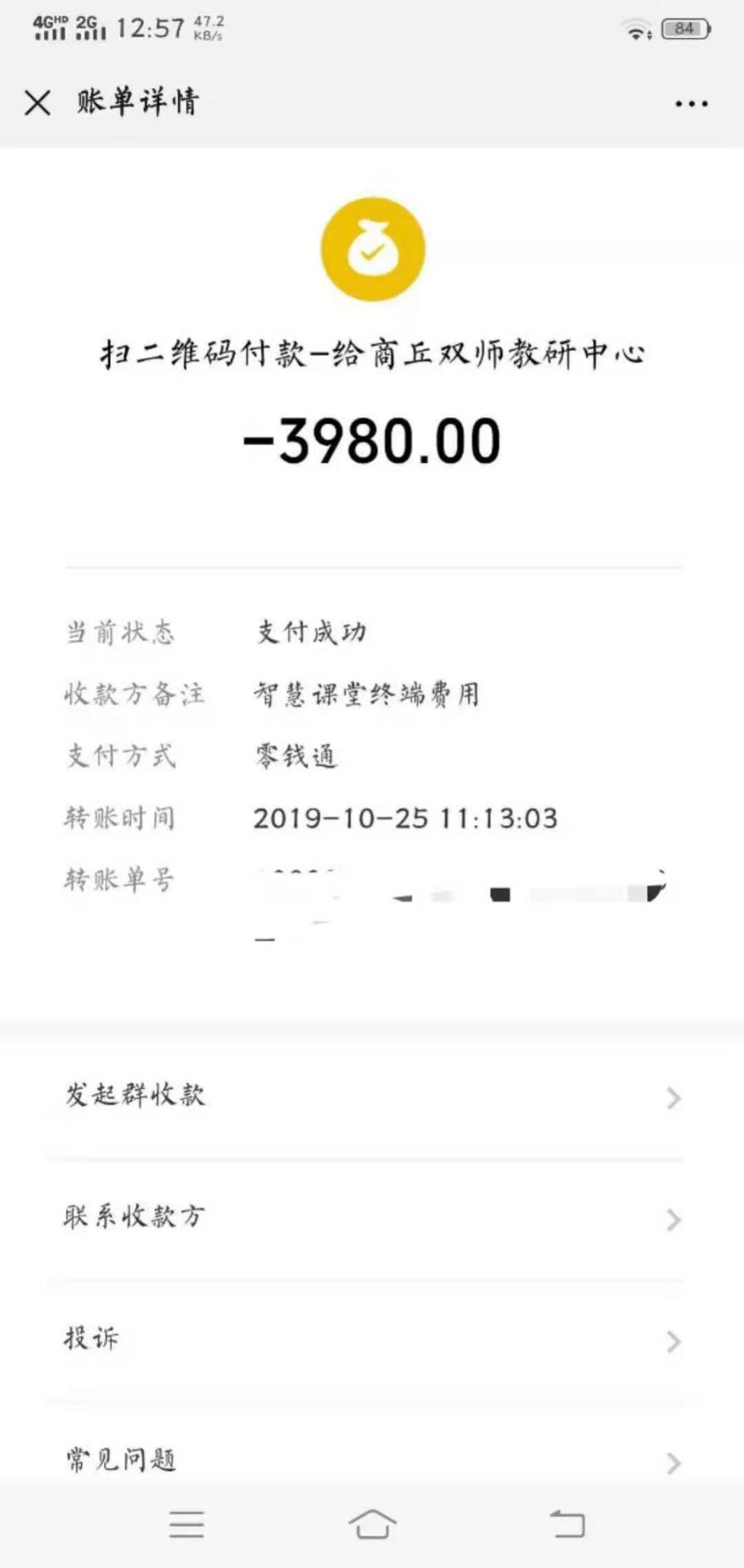The image size is (744, 1568).
Task: Tap the system back button
Action: [x=567, y=1523]
